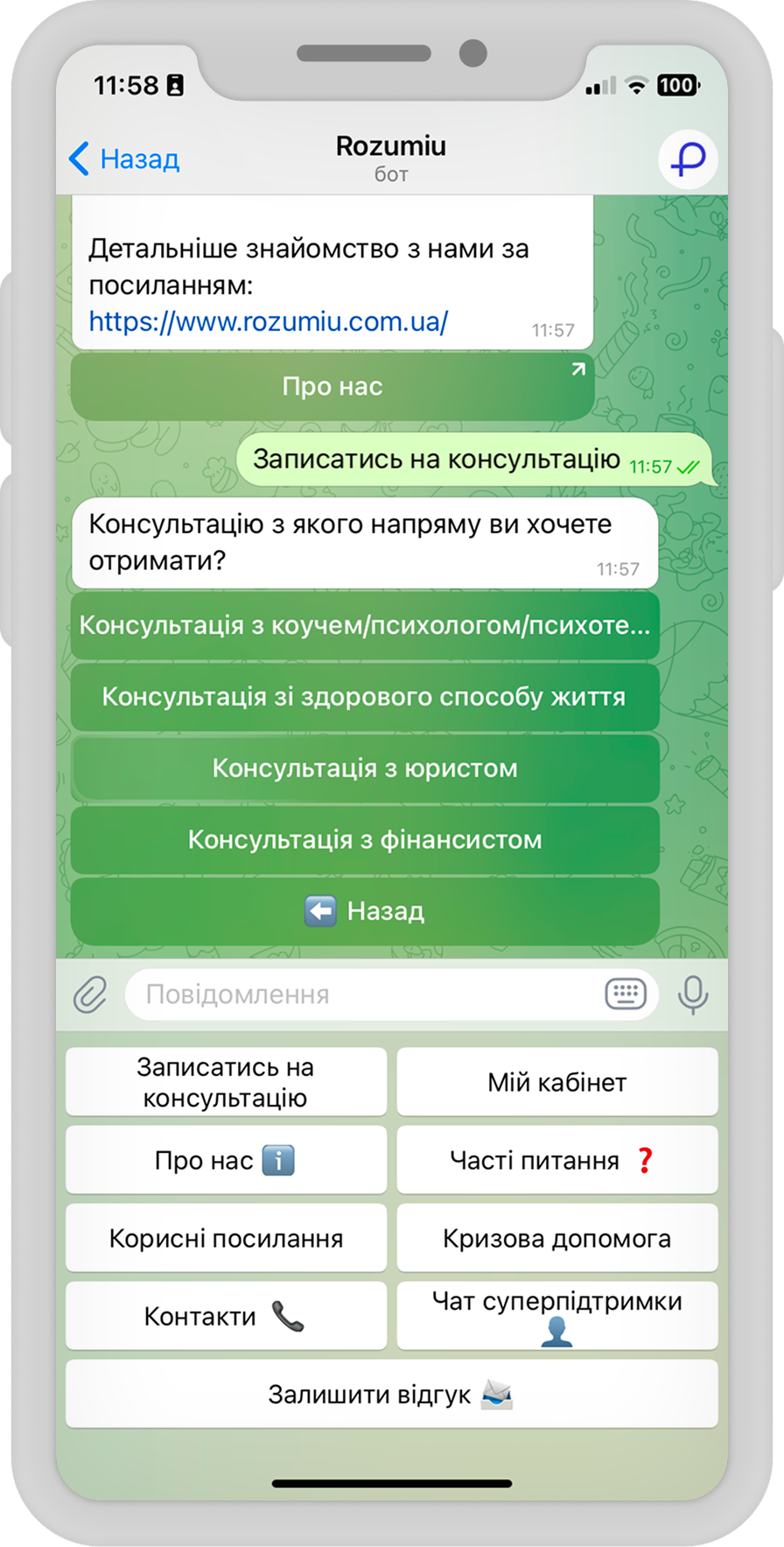The width and height of the screenshot is (784, 1547).
Task: Go back using the Назад arrow
Action: [x=123, y=159]
